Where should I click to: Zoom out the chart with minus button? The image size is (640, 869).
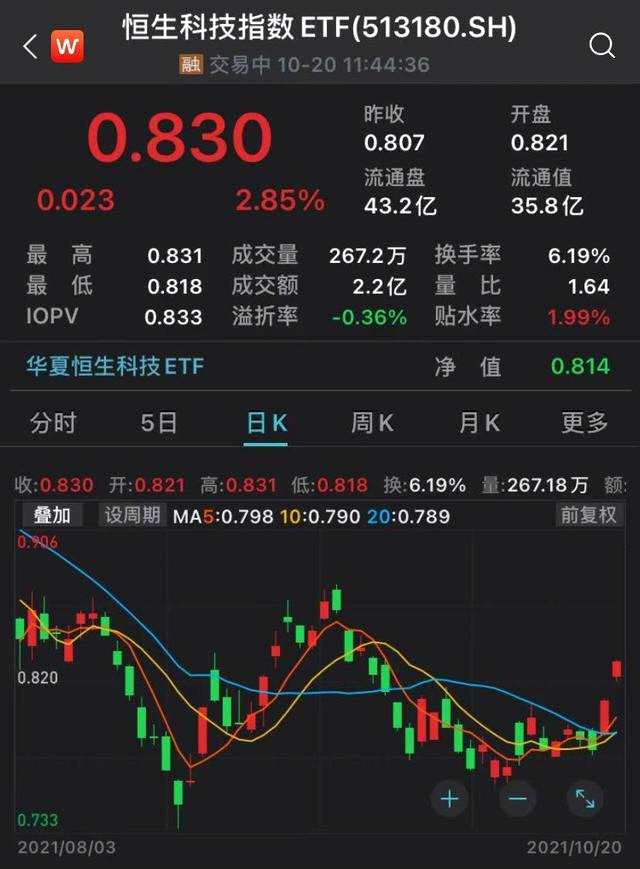coord(517,799)
